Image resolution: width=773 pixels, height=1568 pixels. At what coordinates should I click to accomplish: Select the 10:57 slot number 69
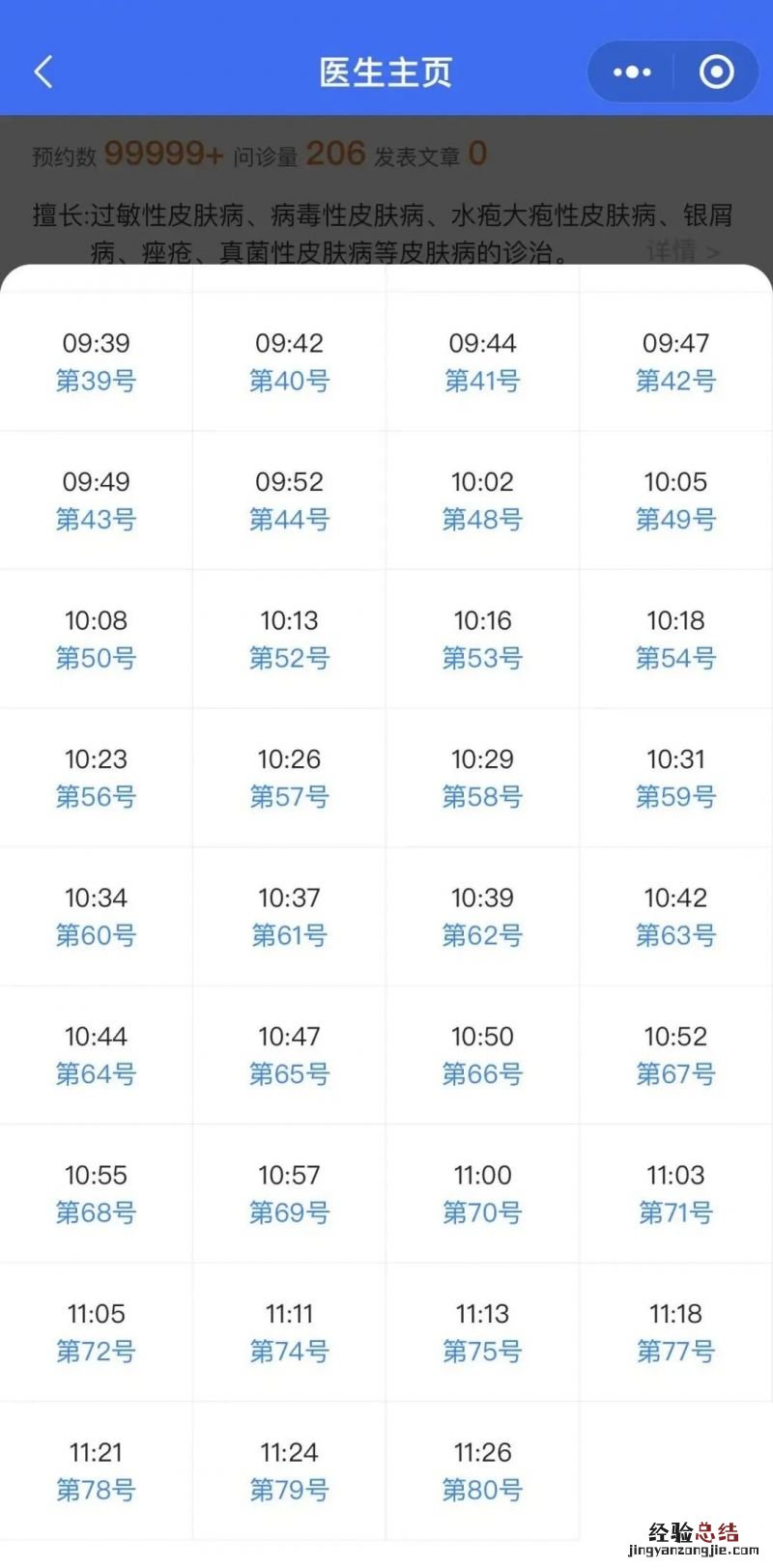pyautogui.click(x=289, y=1194)
